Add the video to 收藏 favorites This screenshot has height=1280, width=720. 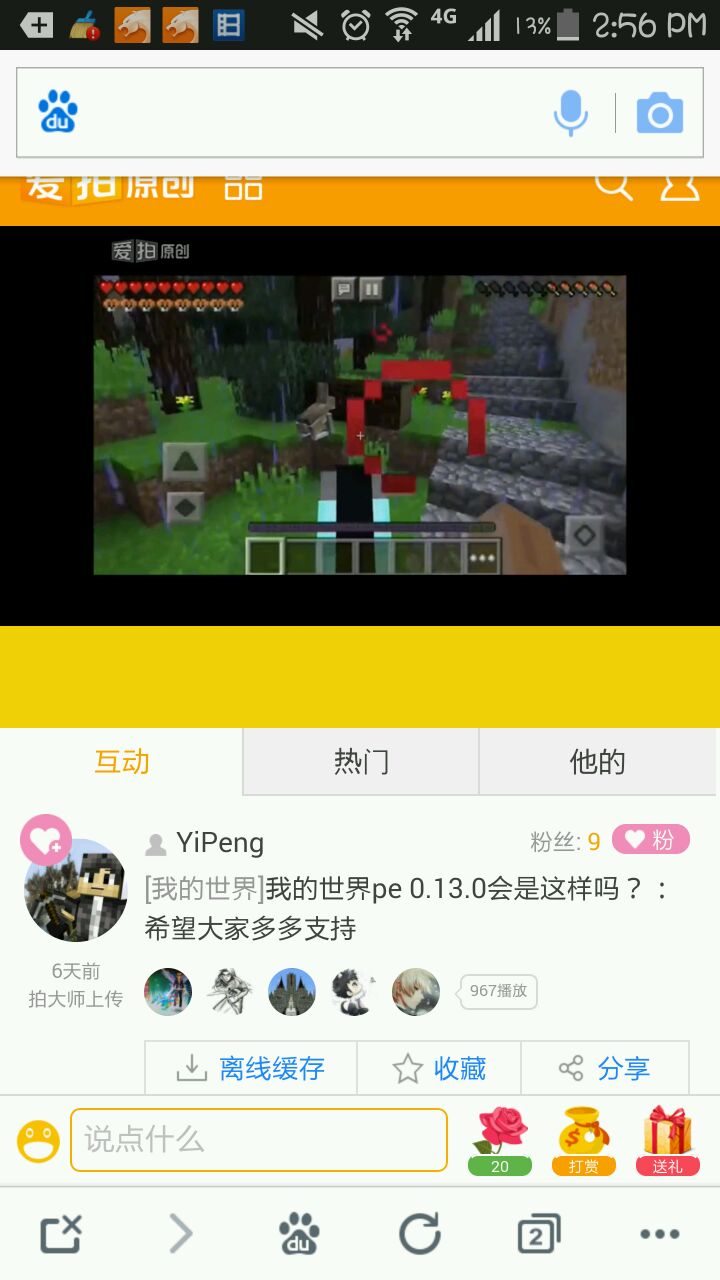(x=439, y=1068)
